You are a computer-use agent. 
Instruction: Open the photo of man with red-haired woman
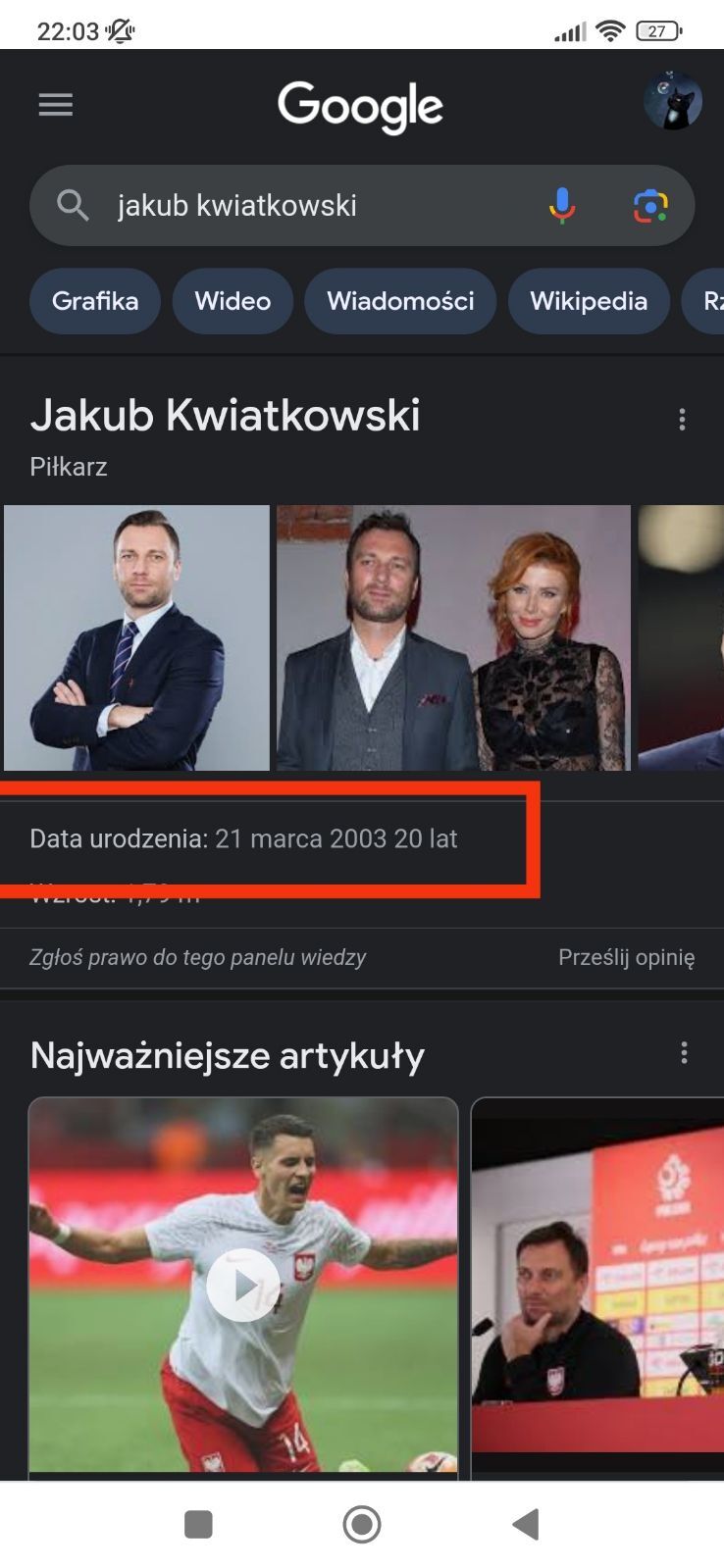453,637
